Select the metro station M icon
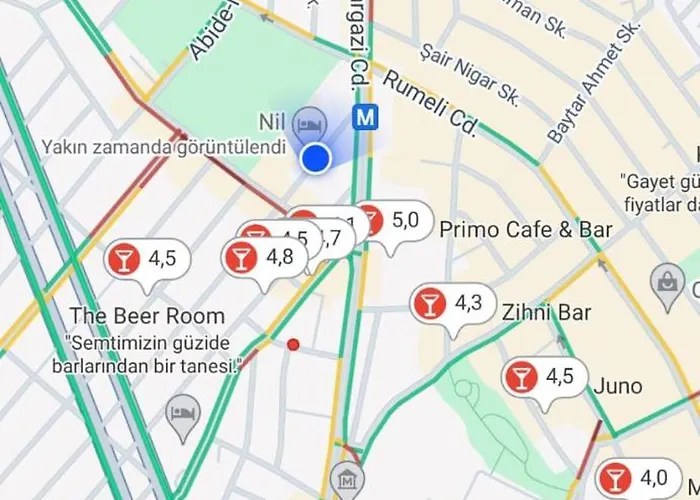This screenshot has height=500, width=700. tap(368, 117)
